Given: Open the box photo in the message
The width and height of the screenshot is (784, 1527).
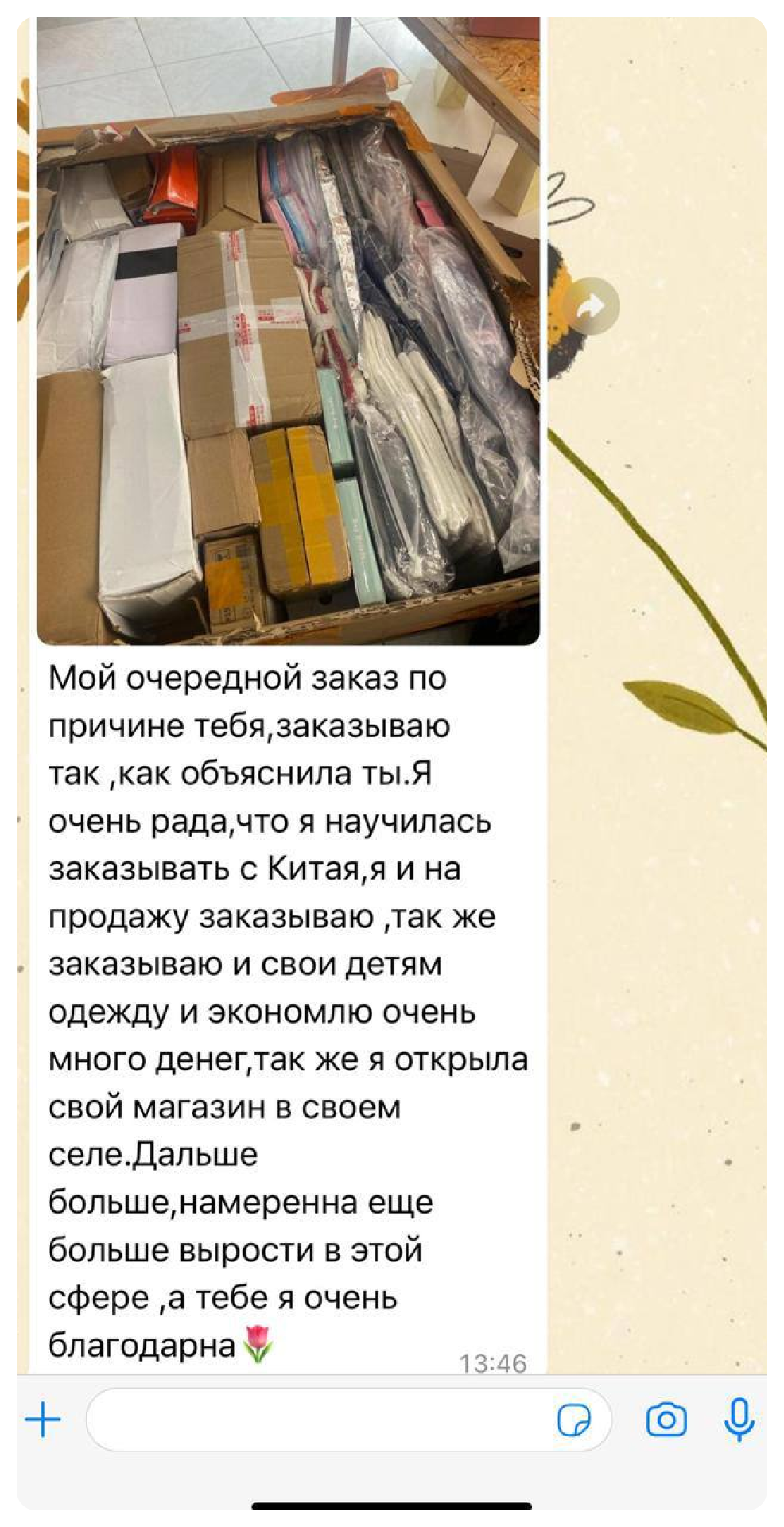Looking at the screenshot, I should [288, 330].
